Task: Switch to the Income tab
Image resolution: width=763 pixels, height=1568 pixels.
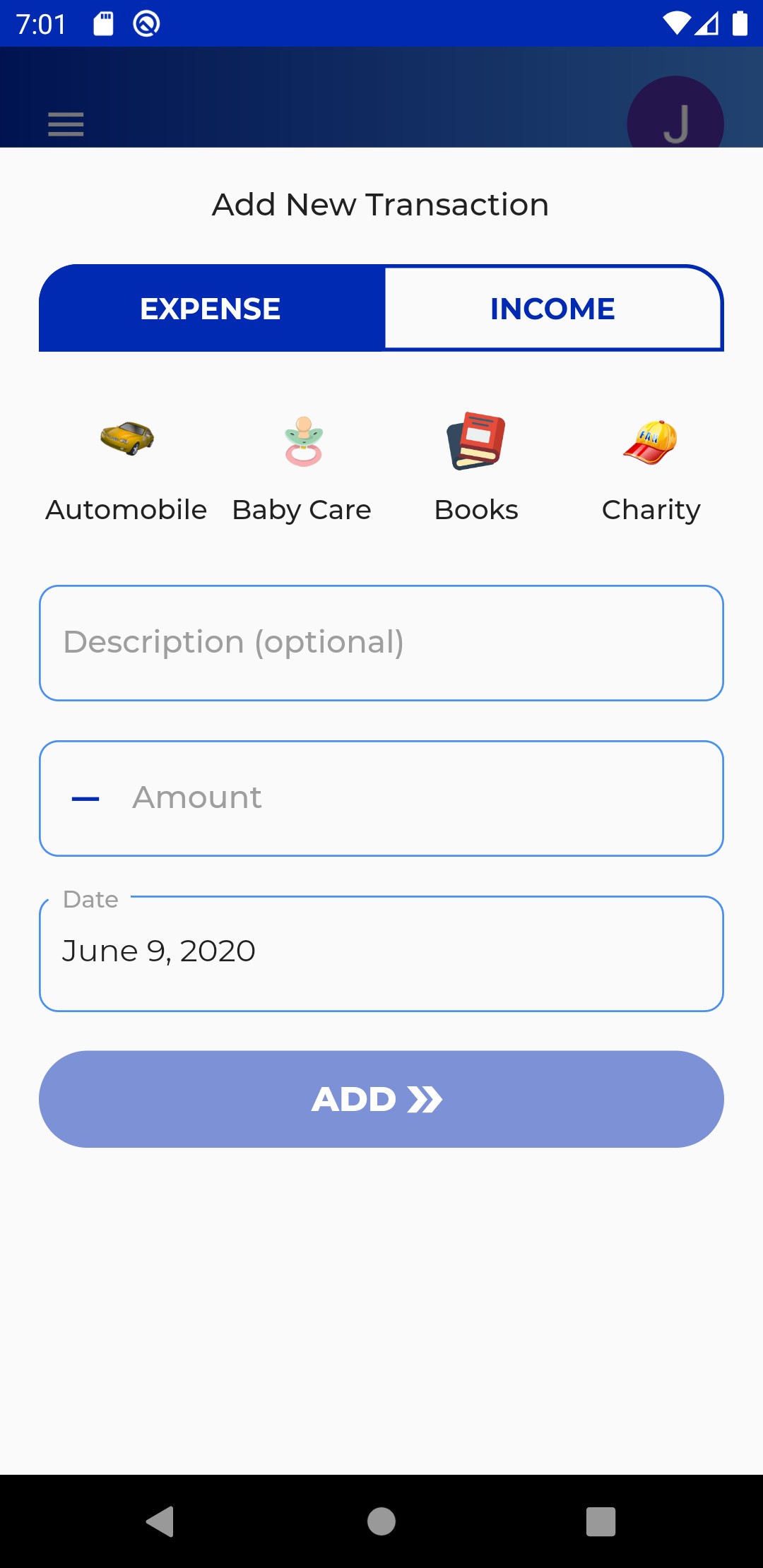Action: click(x=552, y=309)
